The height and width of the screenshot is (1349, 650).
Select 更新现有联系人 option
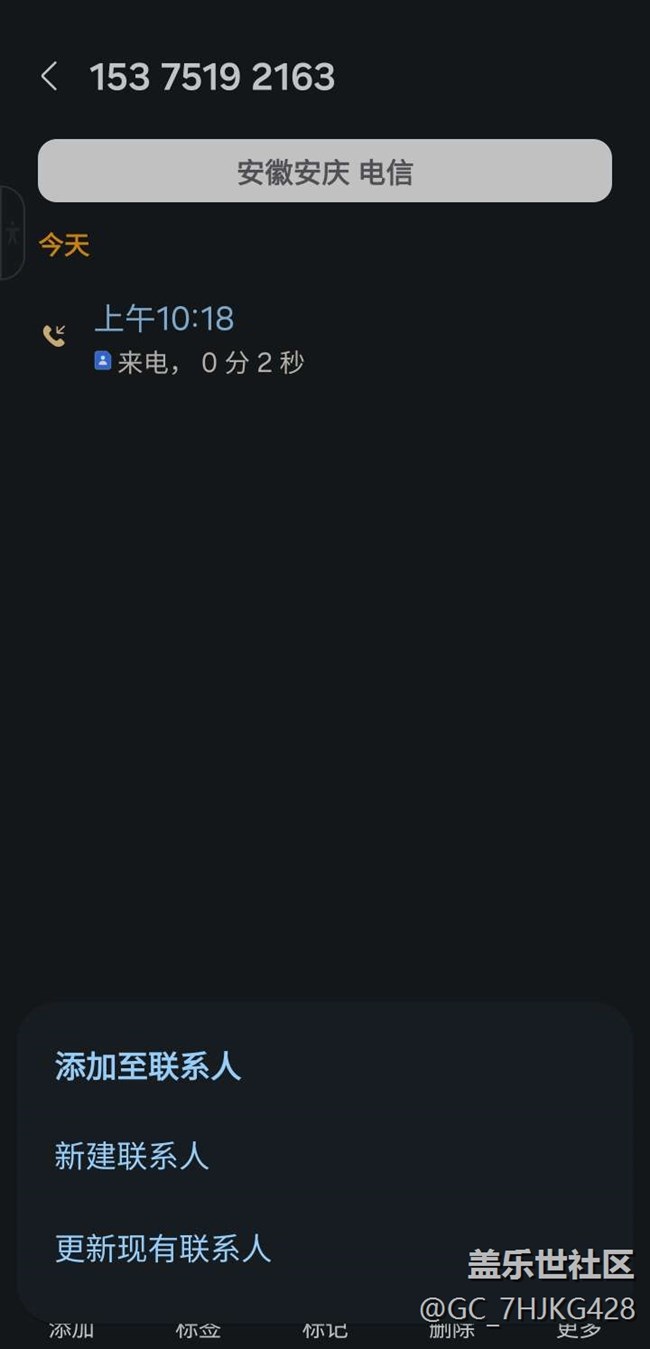click(163, 1248)
